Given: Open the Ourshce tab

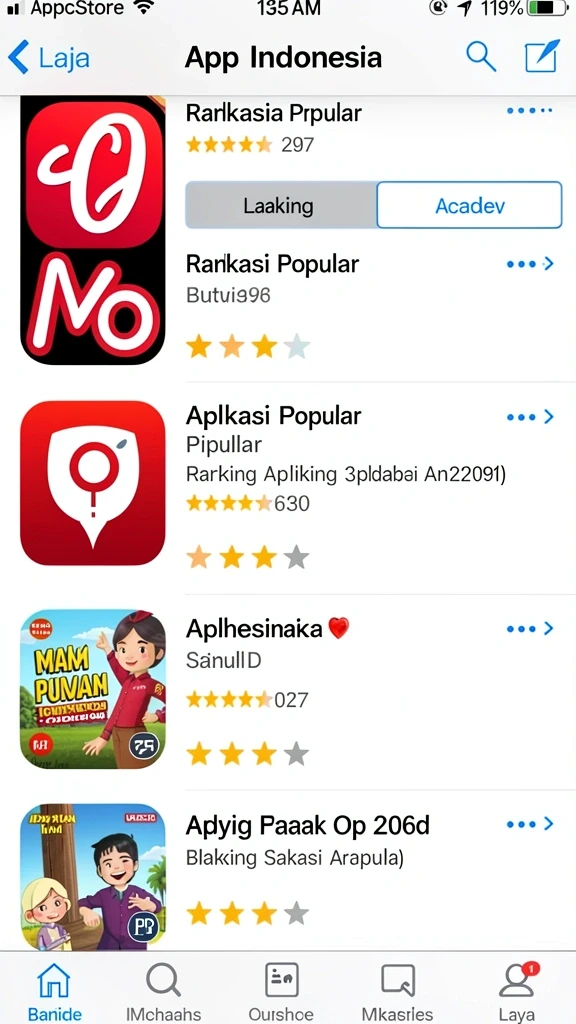Looking at the screenshot, I should [x=281, y=991].
